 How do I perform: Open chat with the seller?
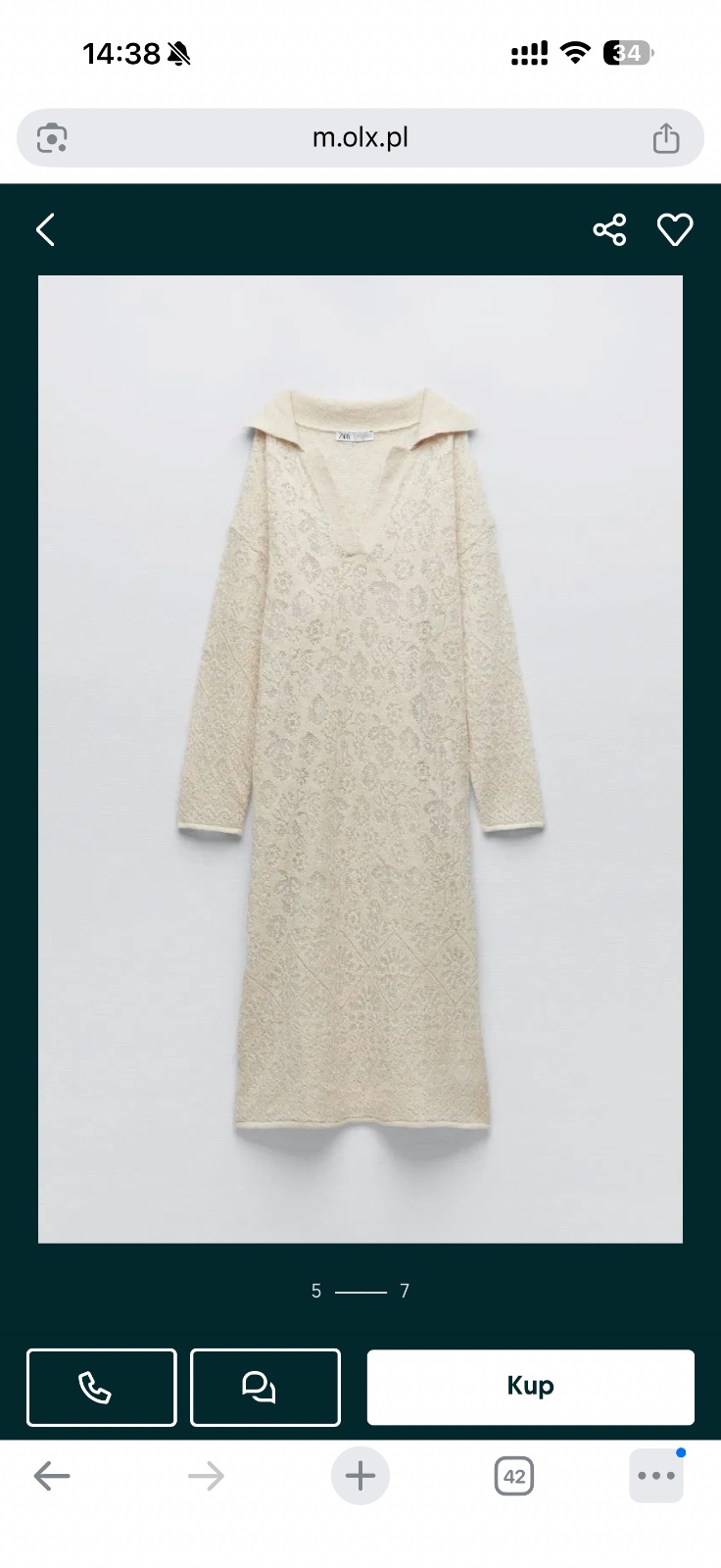click(264, 1387)
